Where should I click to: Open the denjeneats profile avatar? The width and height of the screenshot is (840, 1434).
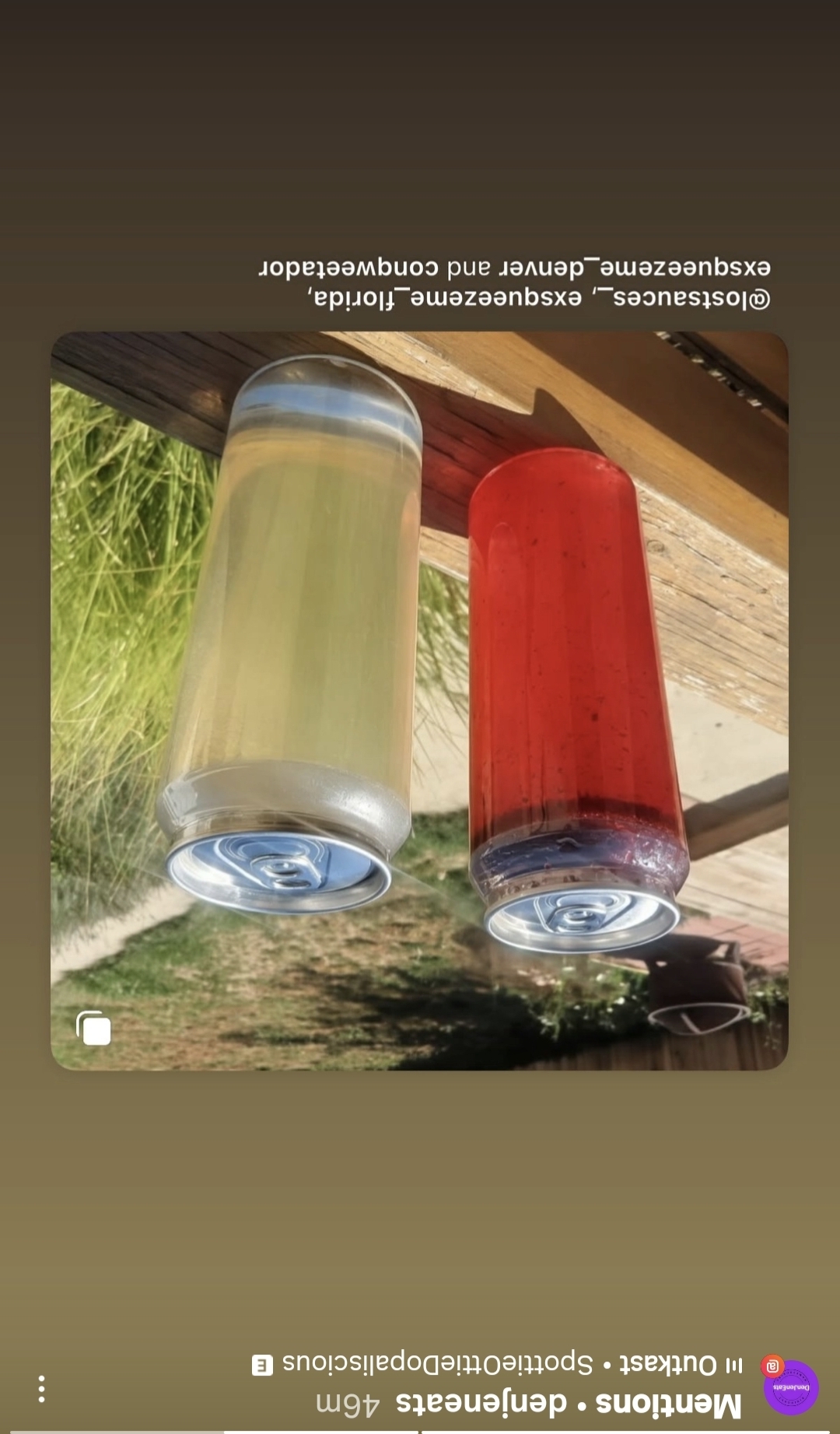tap(790, 1387)
